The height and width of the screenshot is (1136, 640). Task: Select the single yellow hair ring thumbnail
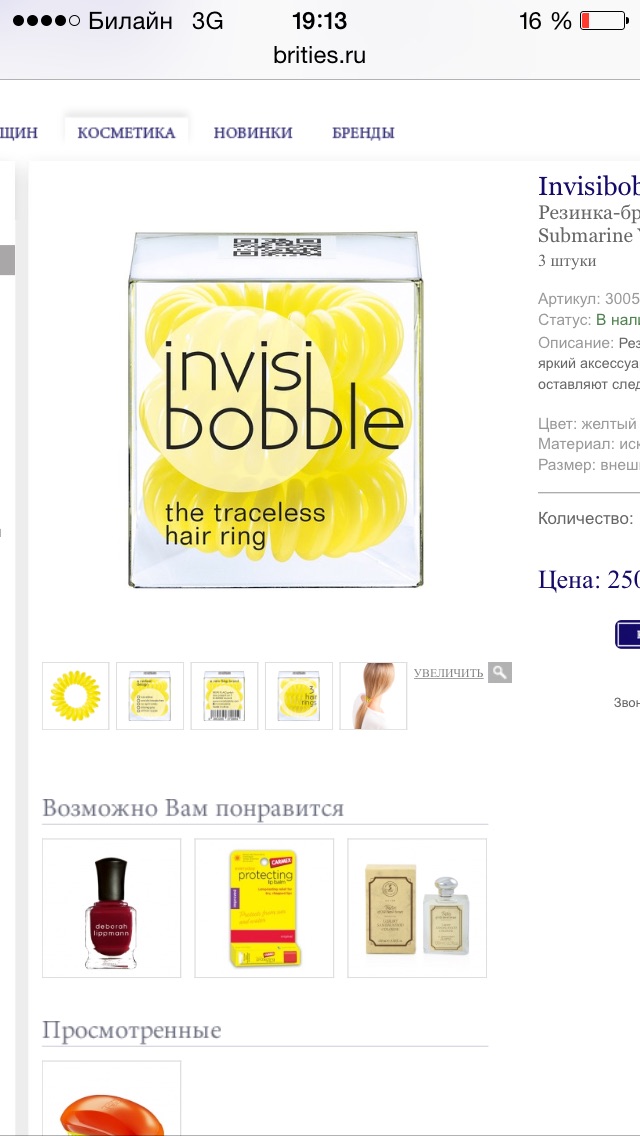click(x=75, y=696)
